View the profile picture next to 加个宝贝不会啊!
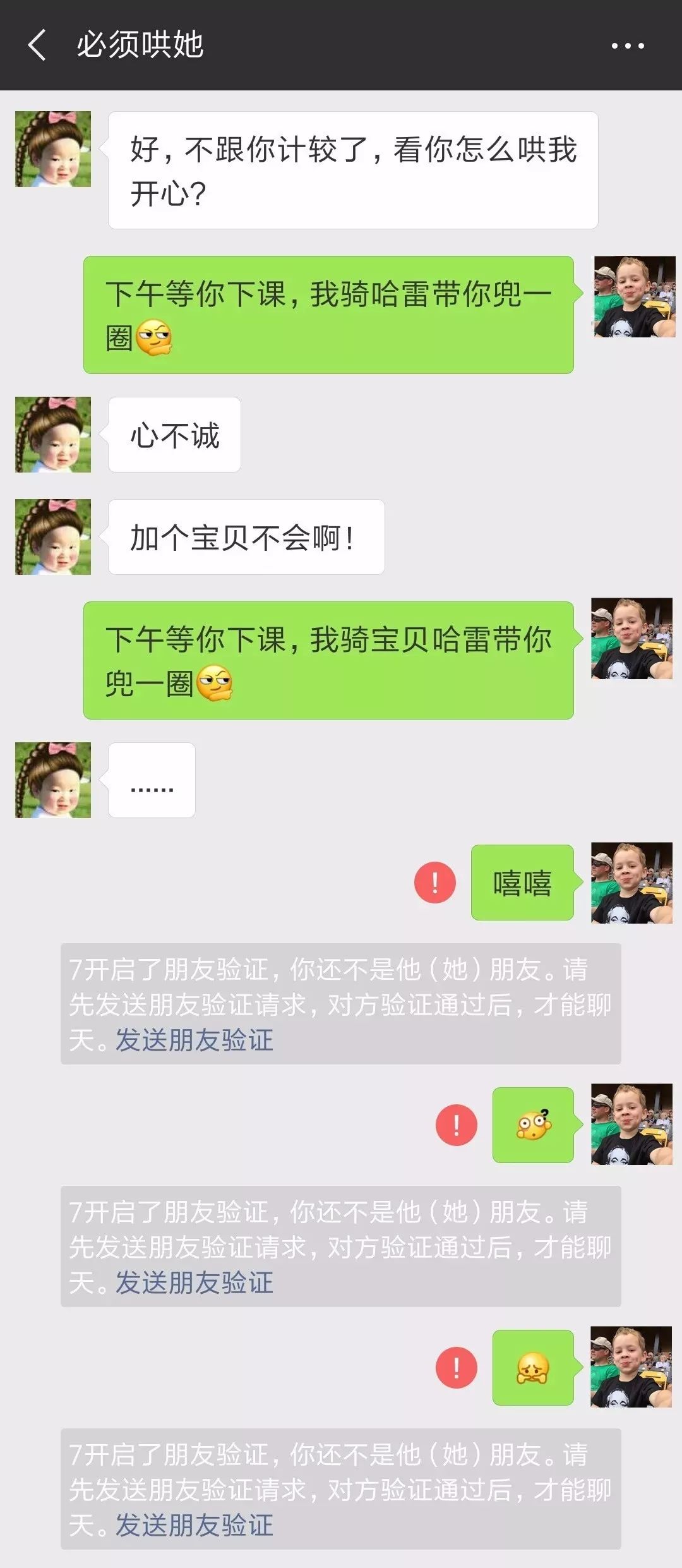This screenshot has width=682, height=1568. coord(53,537)
